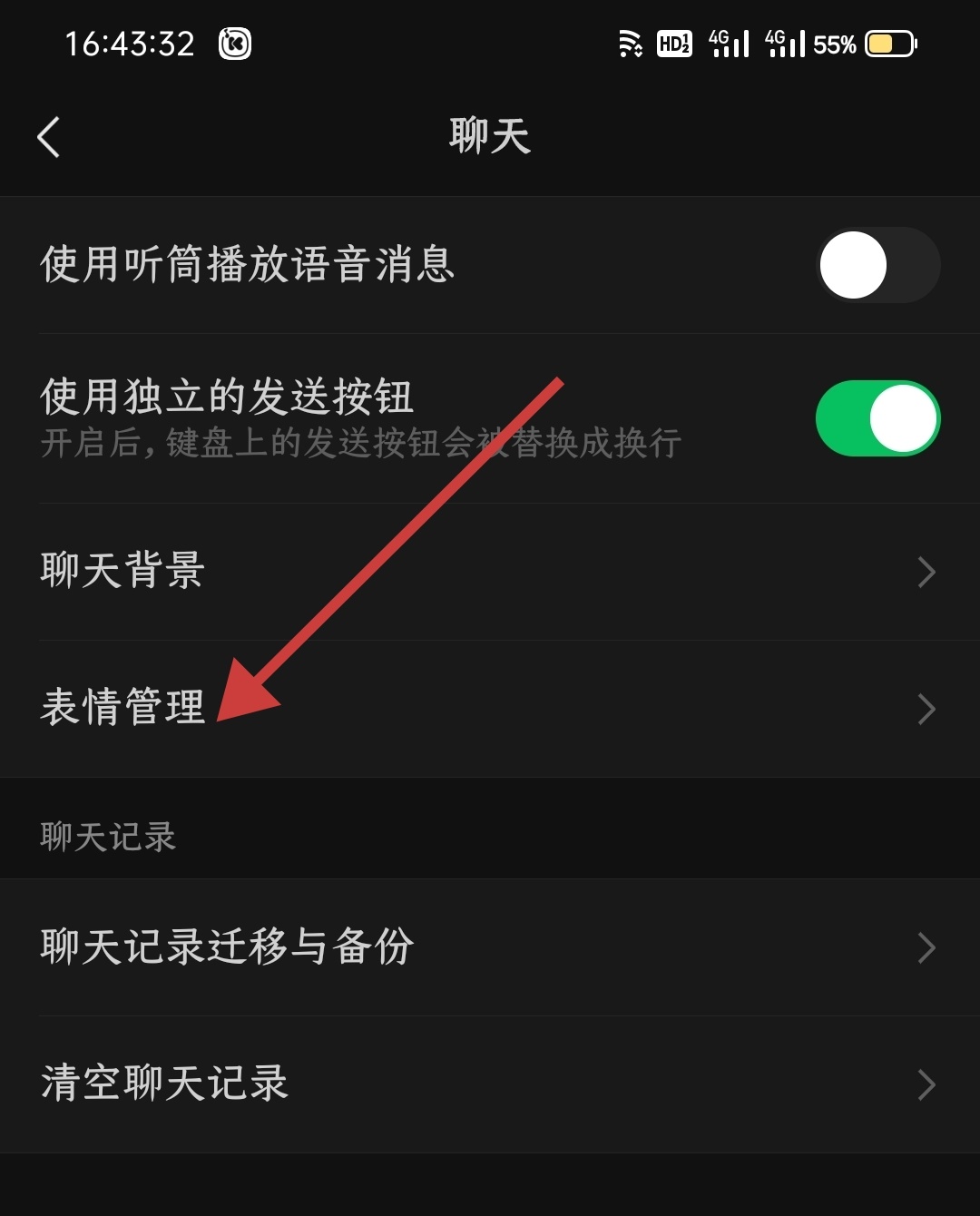Enable 使用听筒播放语音消息 switch
The height and width of the screenshot is (1216, 980).
pyautogui.click(x=877, y=265)
